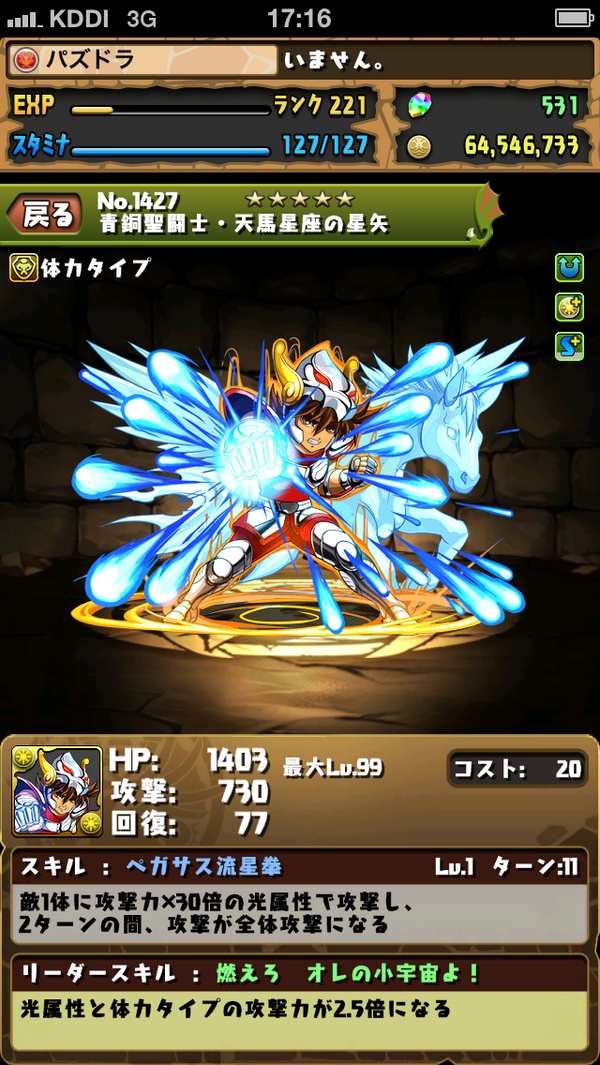Tap the 戻る back button
Viewport: 600px width, 1065px height.
[45, 214]
